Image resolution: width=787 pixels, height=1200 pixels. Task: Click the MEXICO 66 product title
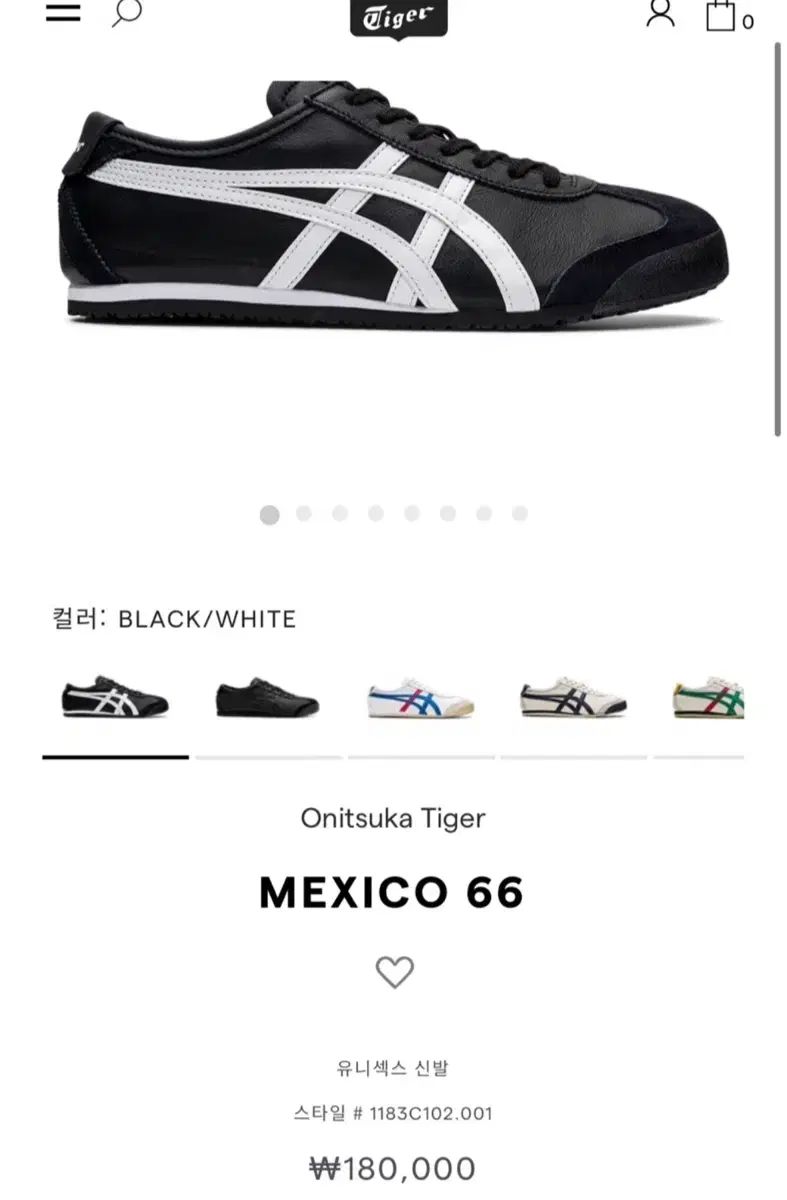pyautogui.click(x=393, y=891)
